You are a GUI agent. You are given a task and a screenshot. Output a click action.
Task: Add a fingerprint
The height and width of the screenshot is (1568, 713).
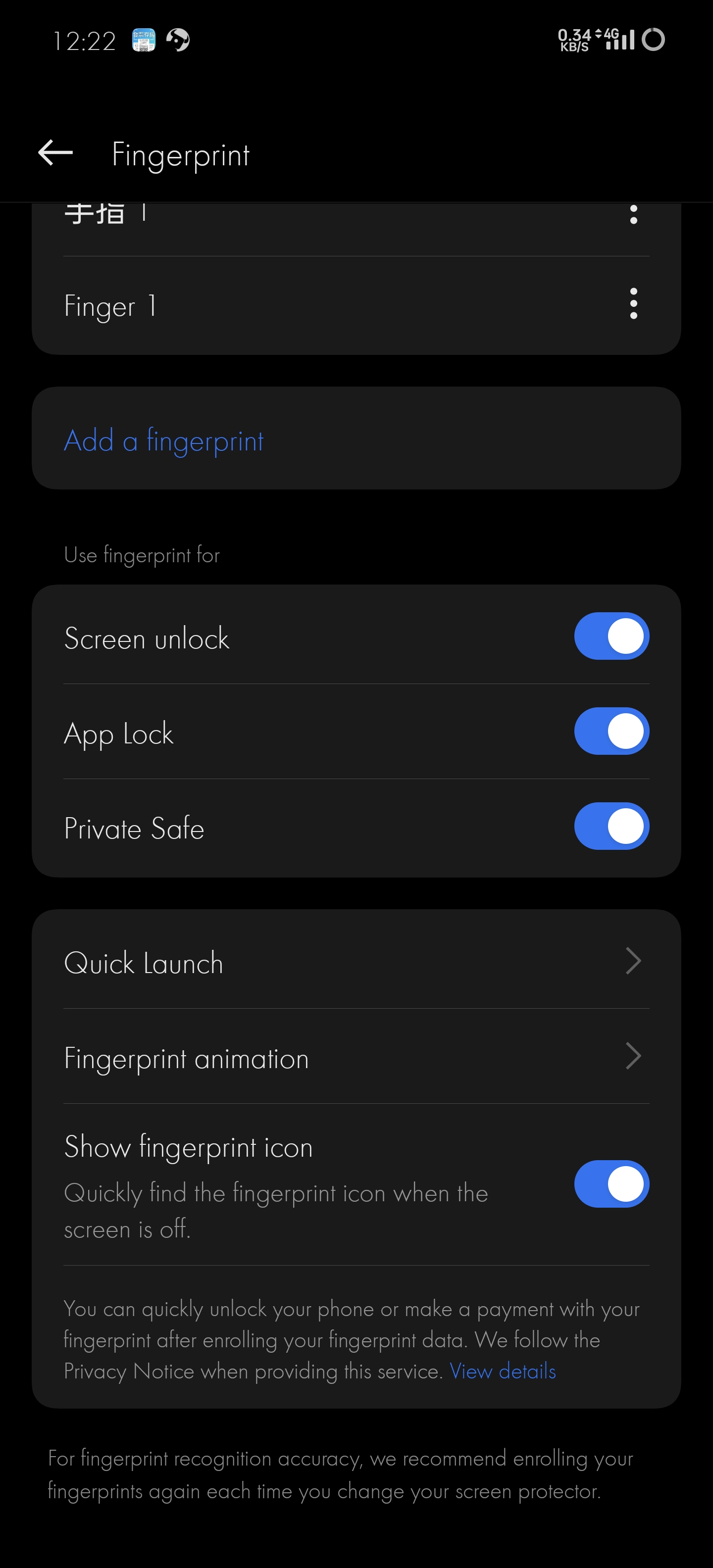click(x=164, y=440)
